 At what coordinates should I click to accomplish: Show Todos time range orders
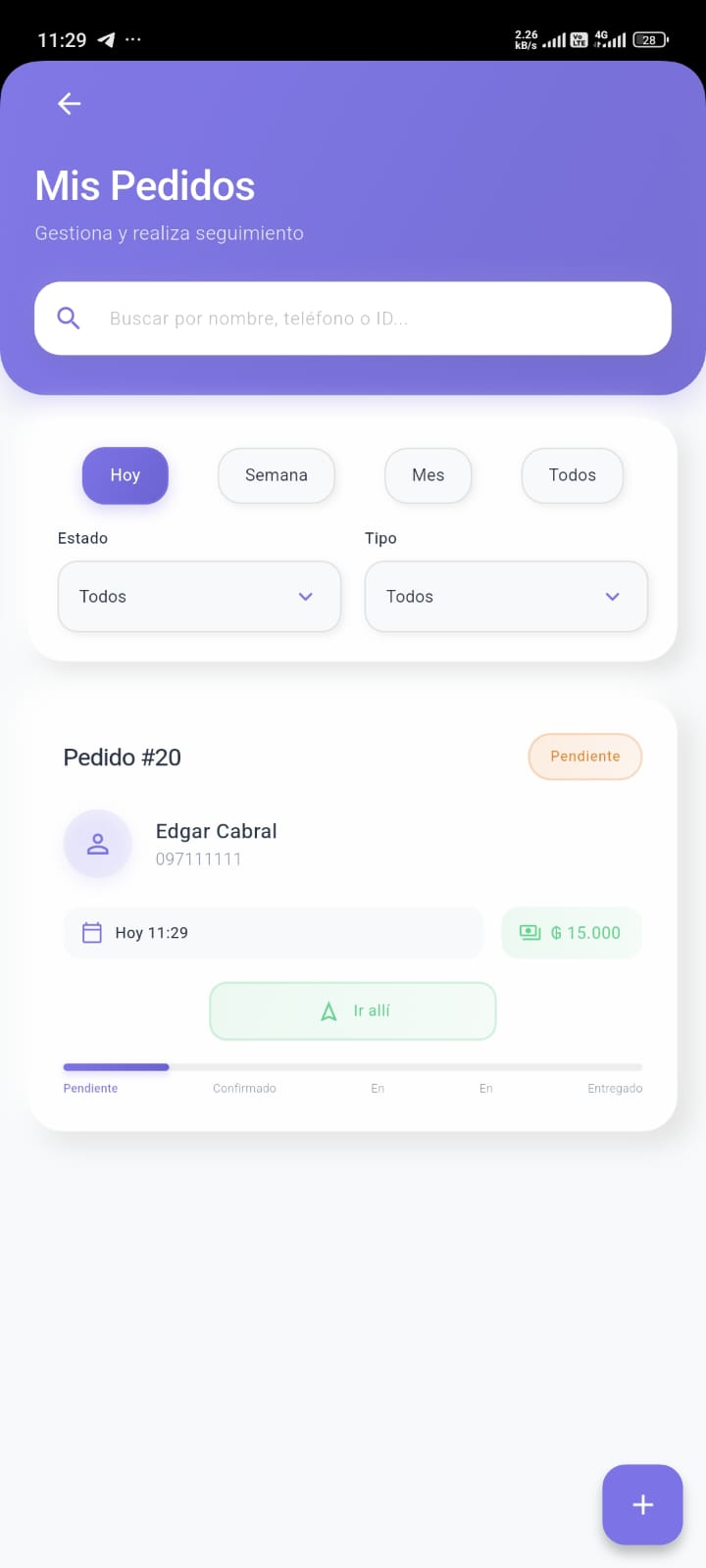(x=572, y=475)
